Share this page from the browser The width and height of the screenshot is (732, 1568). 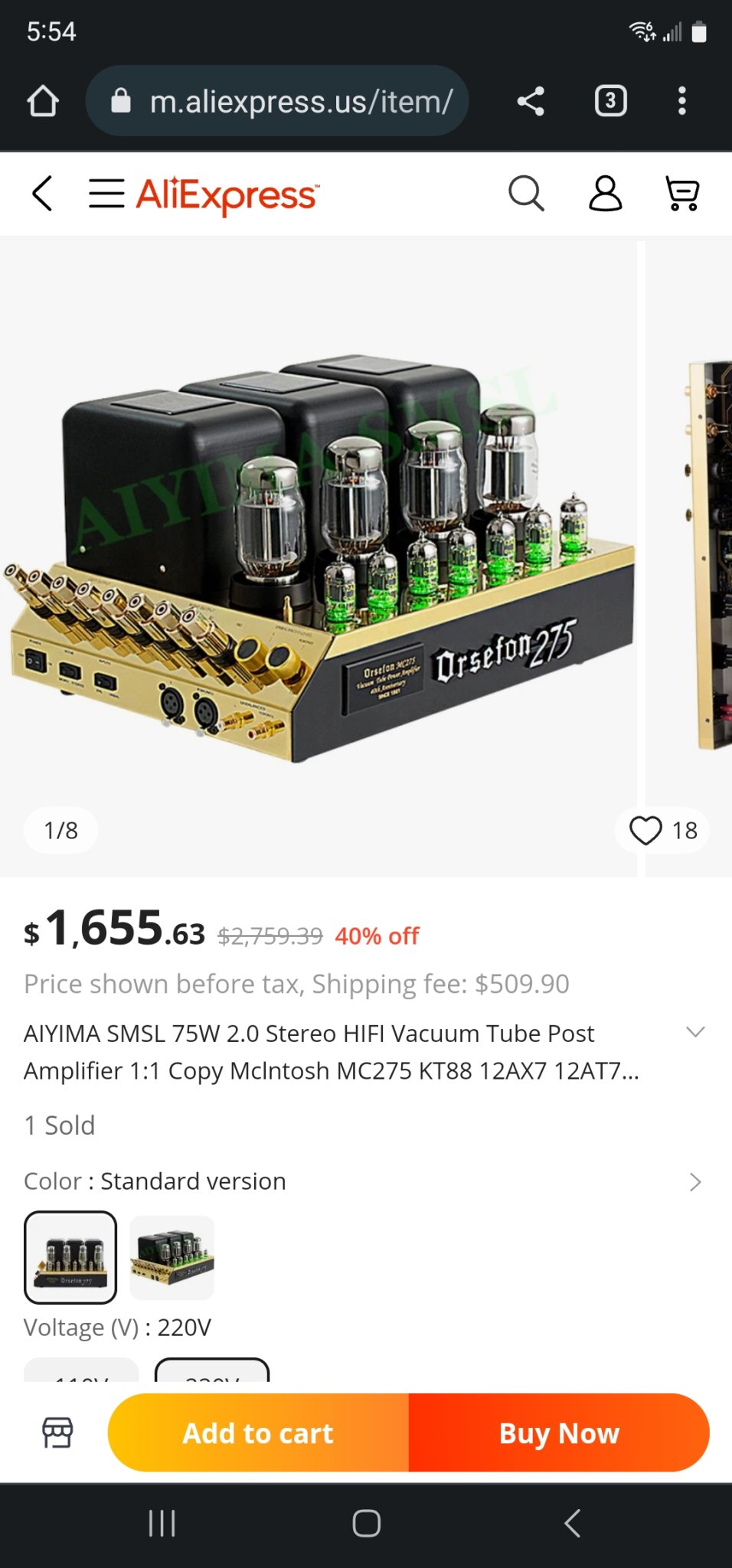click(x=531, y=101)
